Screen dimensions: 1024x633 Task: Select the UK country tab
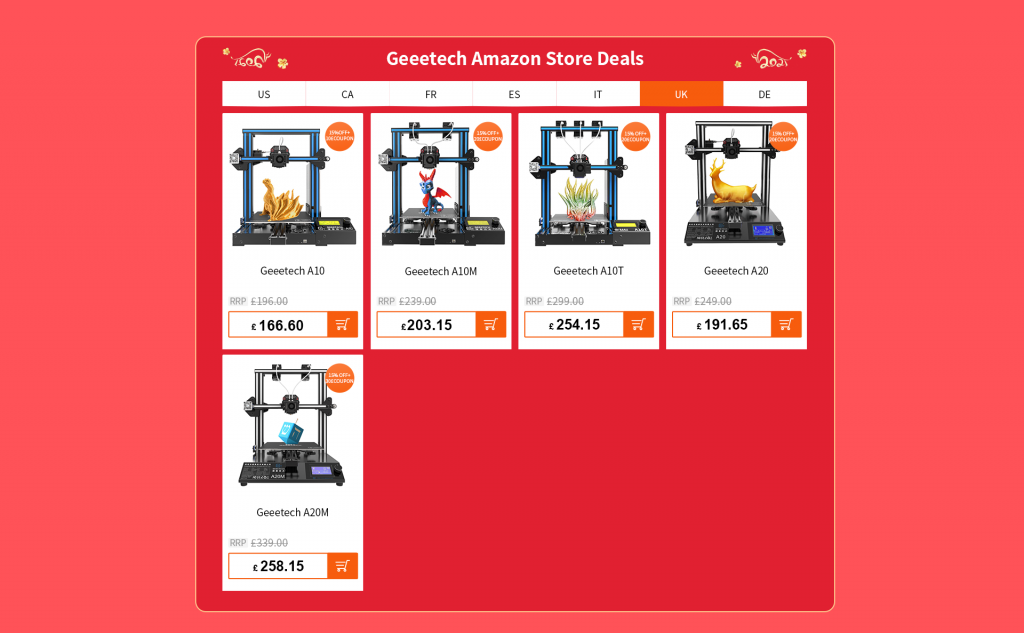coord(681,94)
